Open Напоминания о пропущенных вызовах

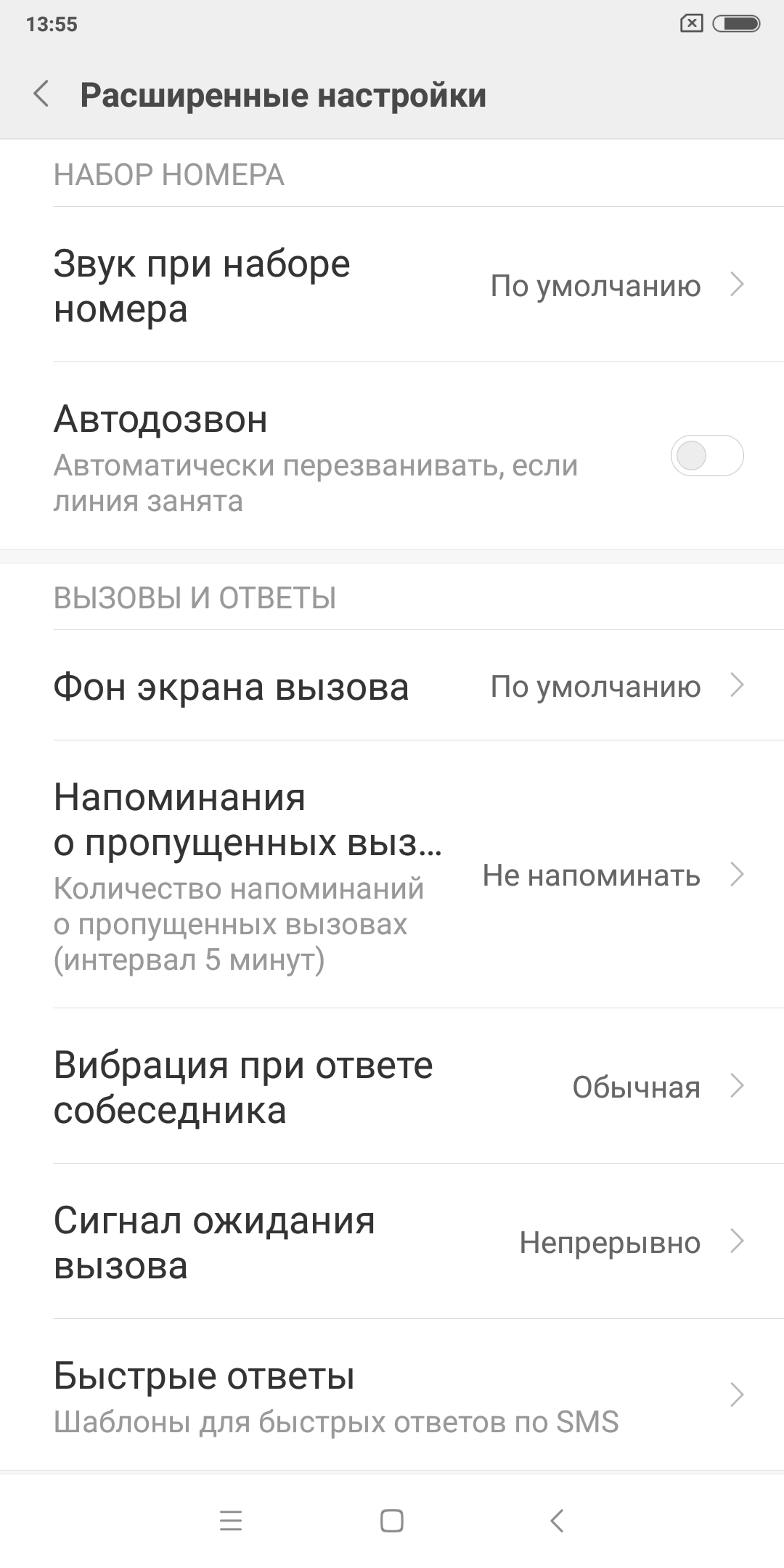coord(392,875)
